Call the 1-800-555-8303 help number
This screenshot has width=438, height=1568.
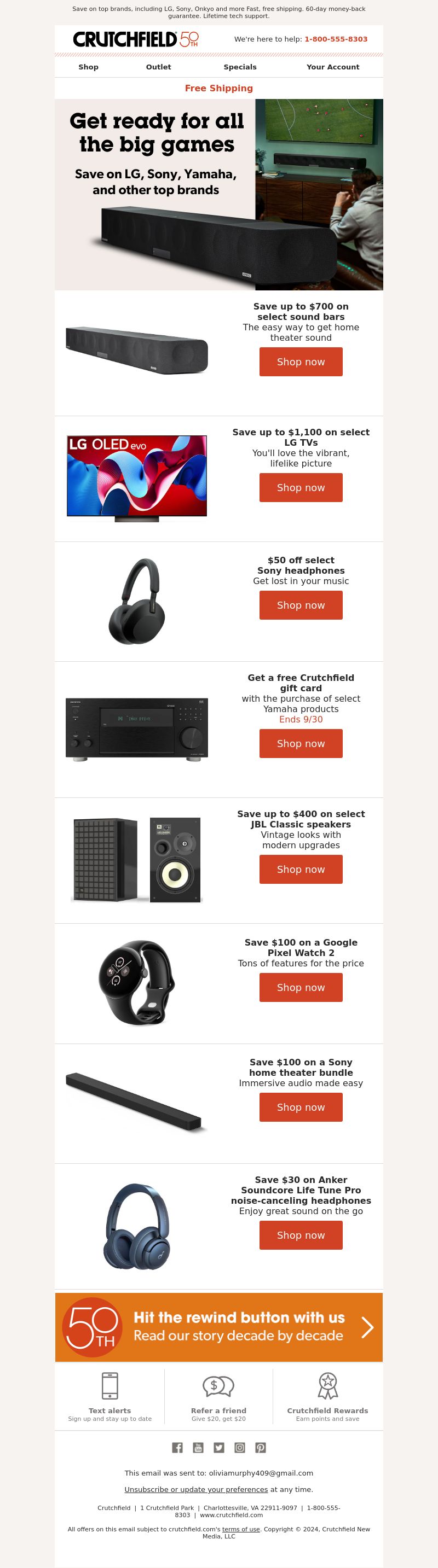click(336, 39)
